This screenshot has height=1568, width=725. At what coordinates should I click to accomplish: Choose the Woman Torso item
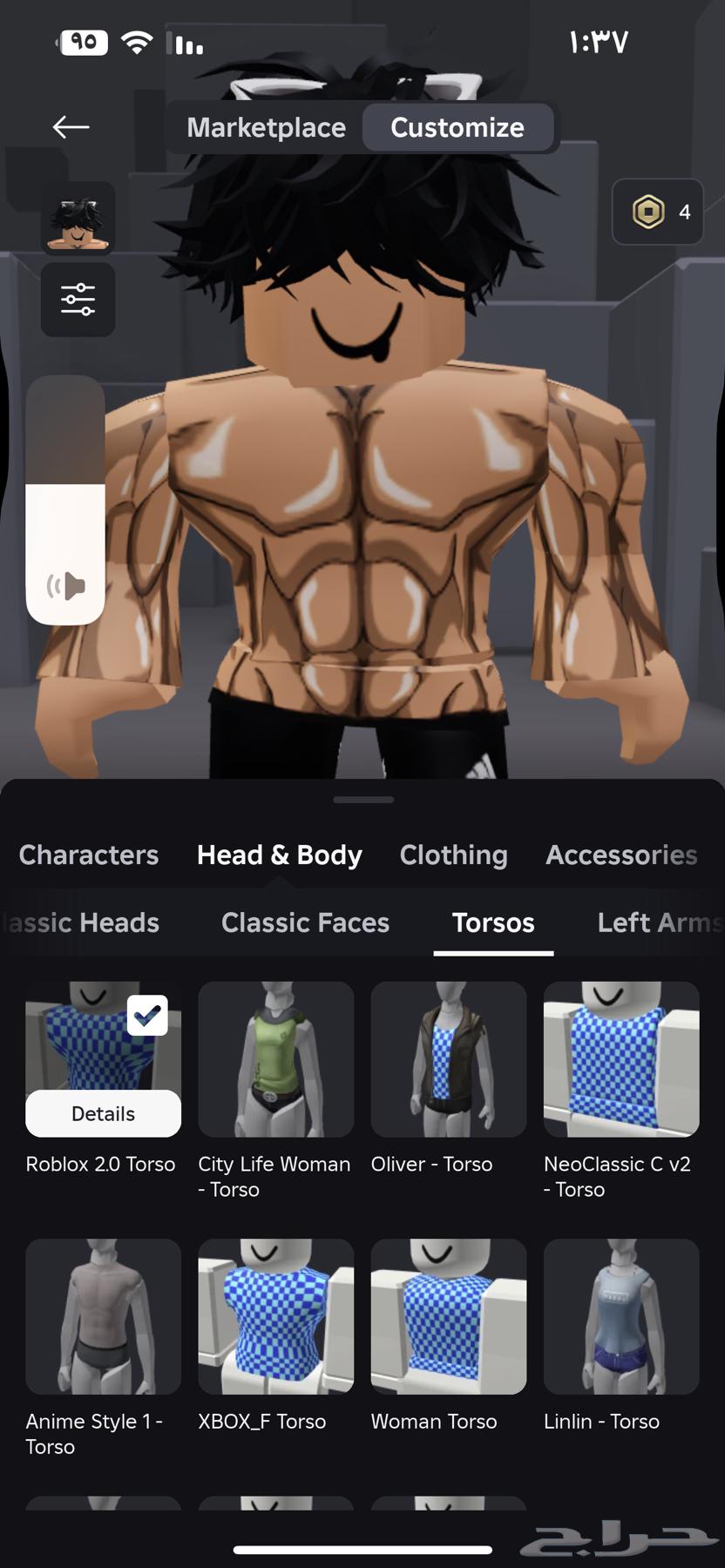click(x=448, y=1315)
